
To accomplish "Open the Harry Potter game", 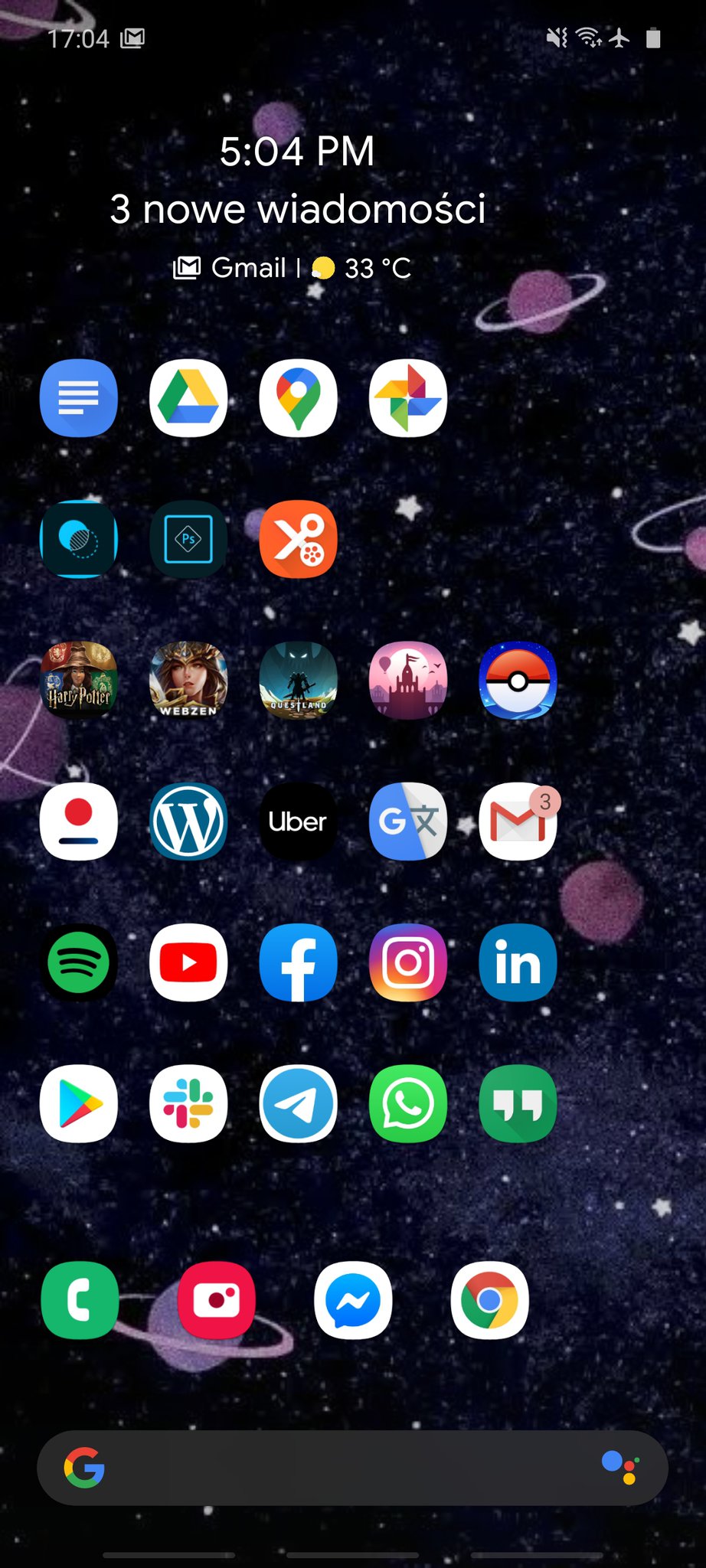I will [x=78, y=680].
